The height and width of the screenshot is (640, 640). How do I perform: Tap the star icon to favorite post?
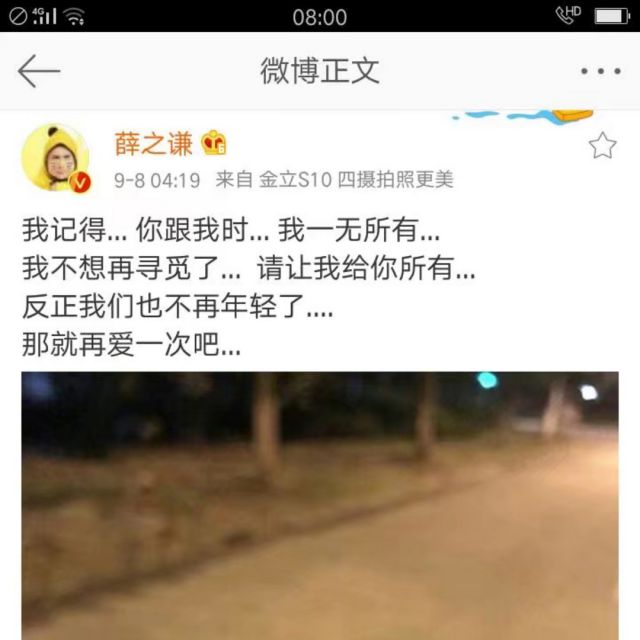click(602, 145)
